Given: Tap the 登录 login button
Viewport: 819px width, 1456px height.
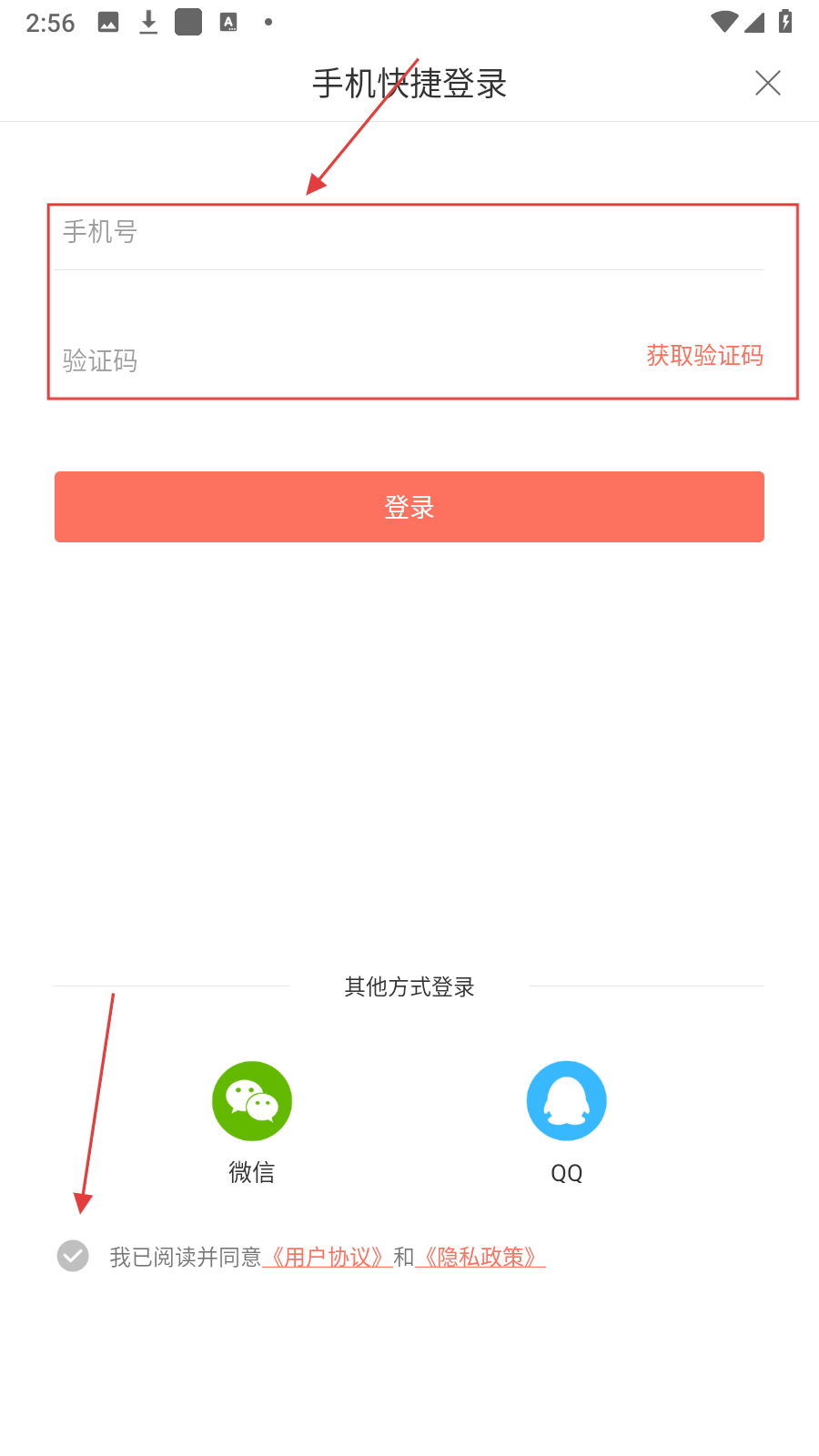Looking at the screenshot, I should 409,507.
